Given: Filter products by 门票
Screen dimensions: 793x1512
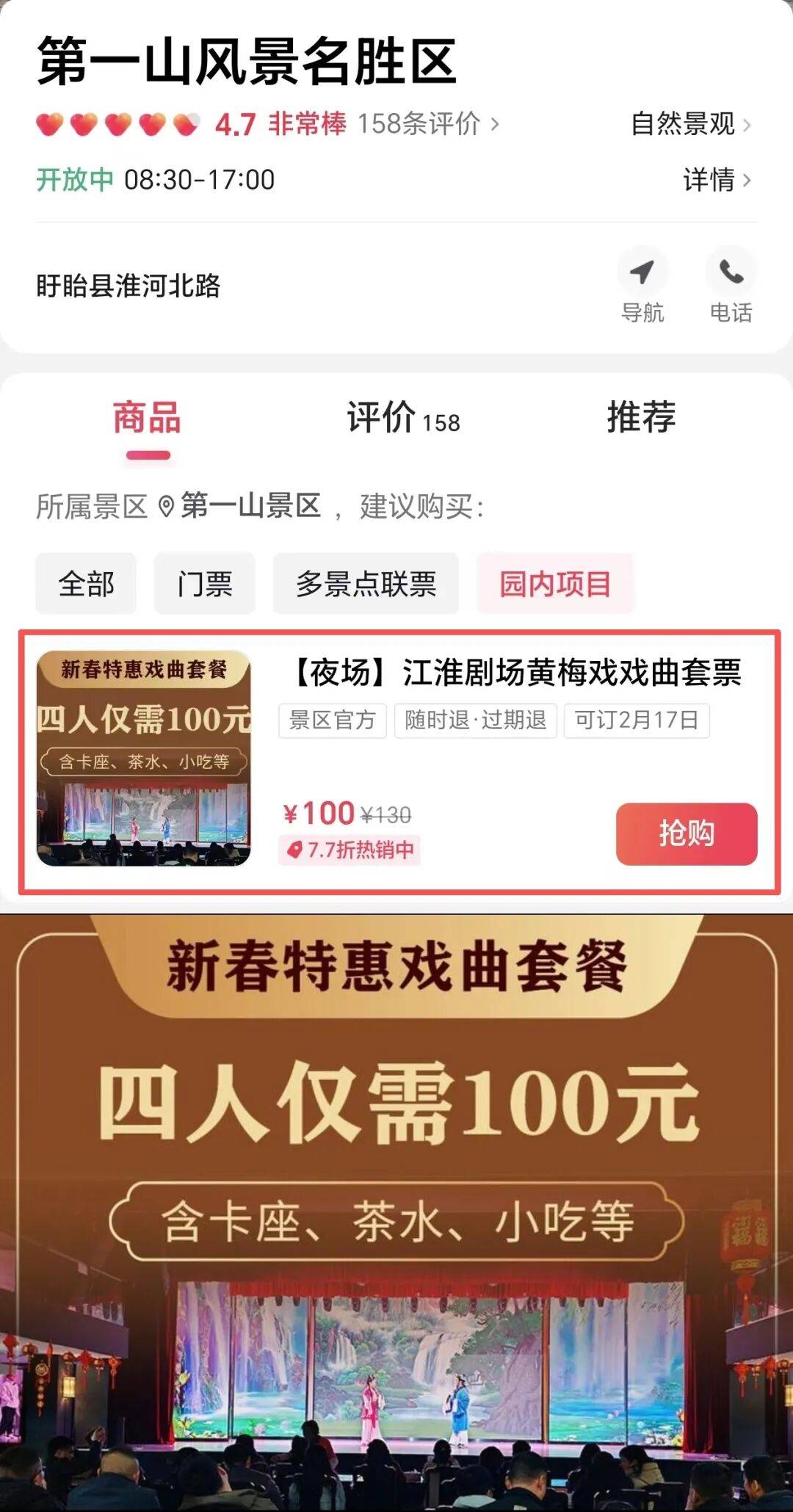Looking at the screenshot, I should click(205, 584).
